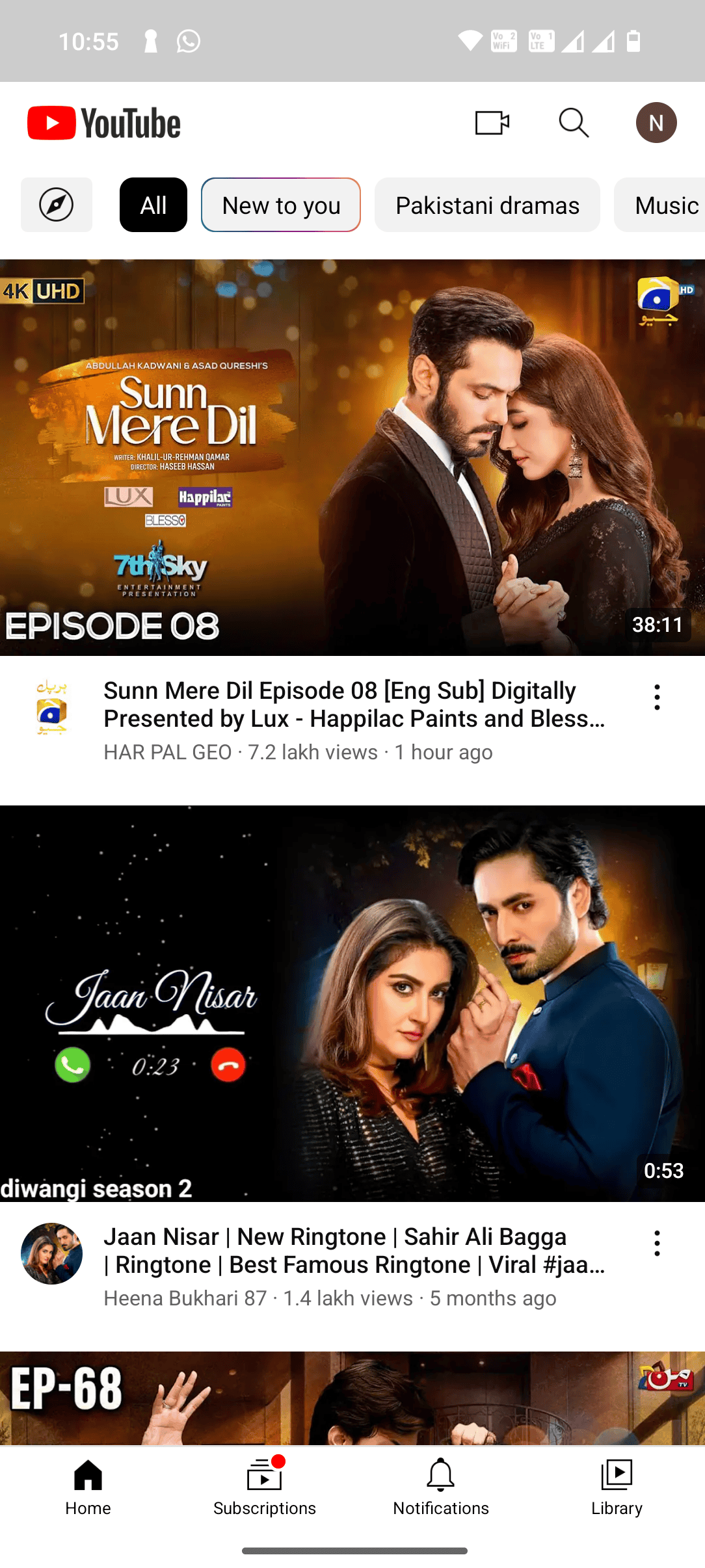Open HAR PAL GEO channel avatar
Screen dimensions: 705x1568
tap(51, 708)
